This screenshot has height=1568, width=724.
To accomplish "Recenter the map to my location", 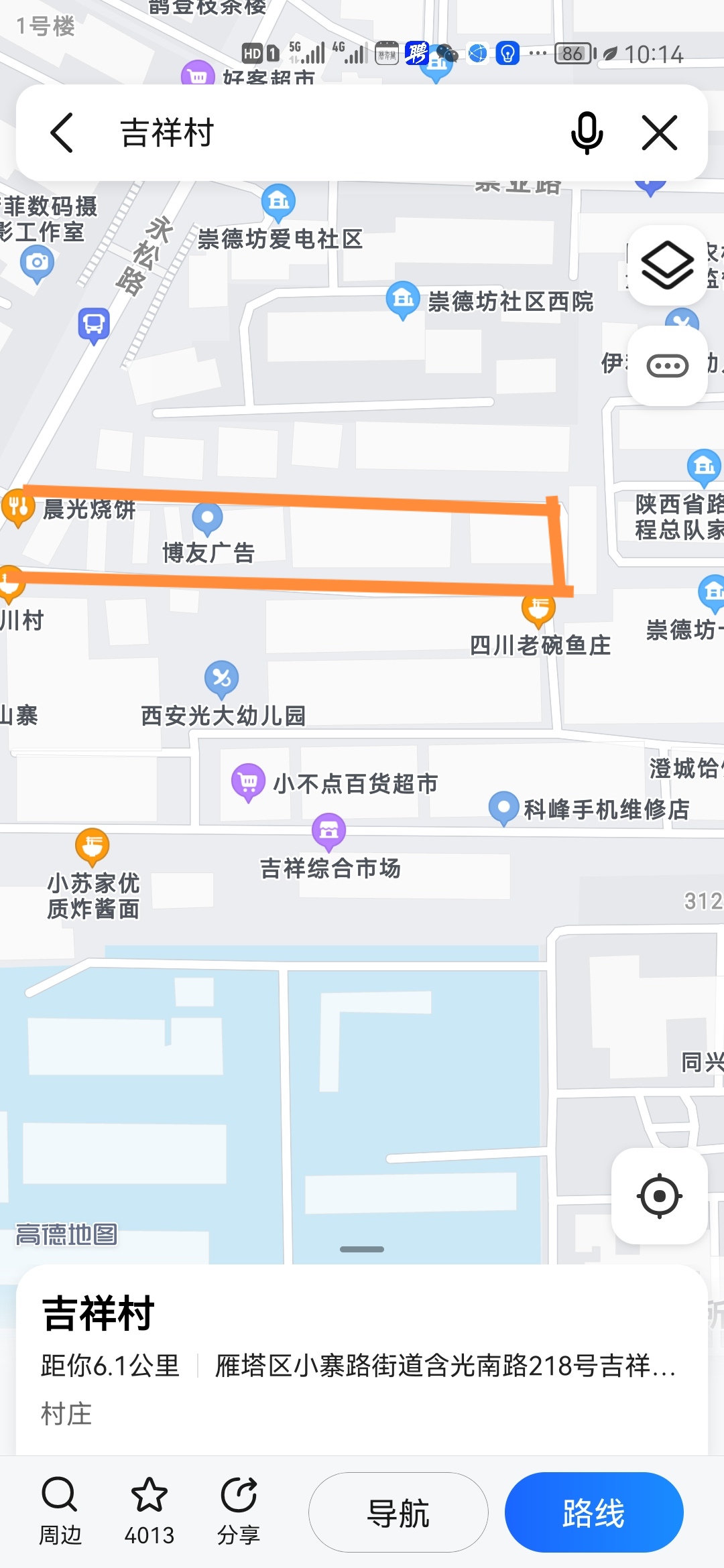I will [x=660, y=1196].
